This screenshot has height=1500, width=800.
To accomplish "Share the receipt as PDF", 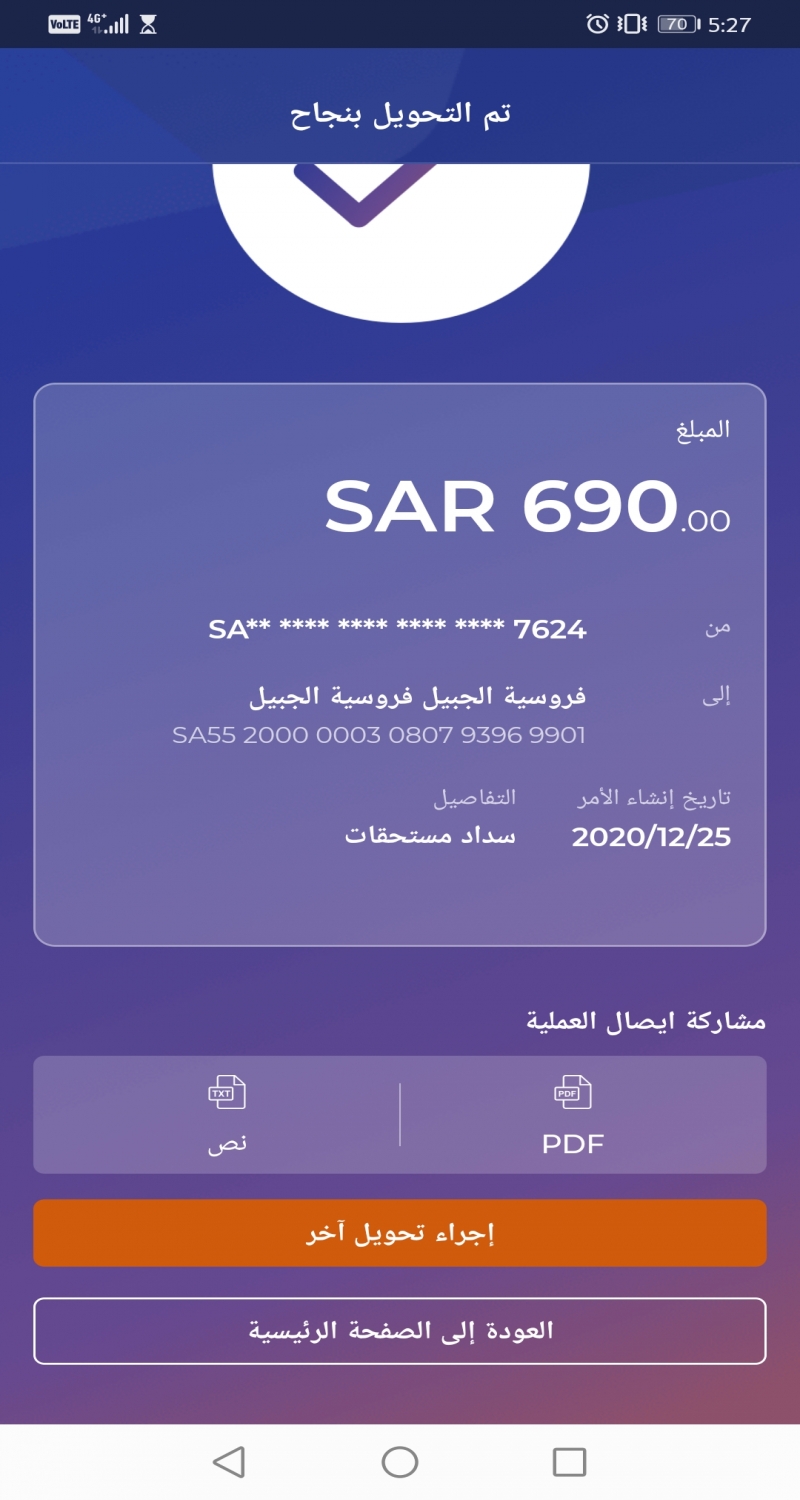I will click(573, 1115).
